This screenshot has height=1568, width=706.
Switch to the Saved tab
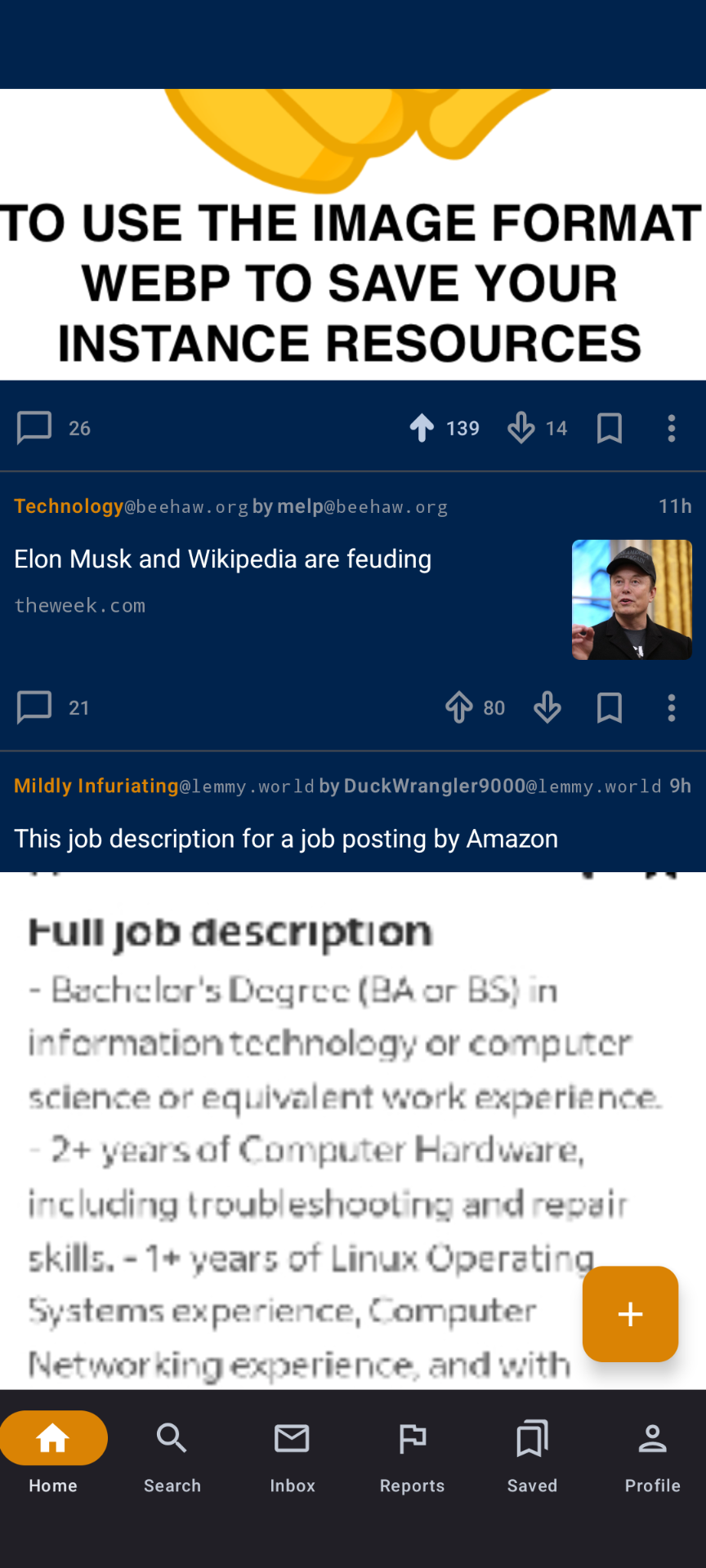pyautogui.click(x=532, y=1455)
